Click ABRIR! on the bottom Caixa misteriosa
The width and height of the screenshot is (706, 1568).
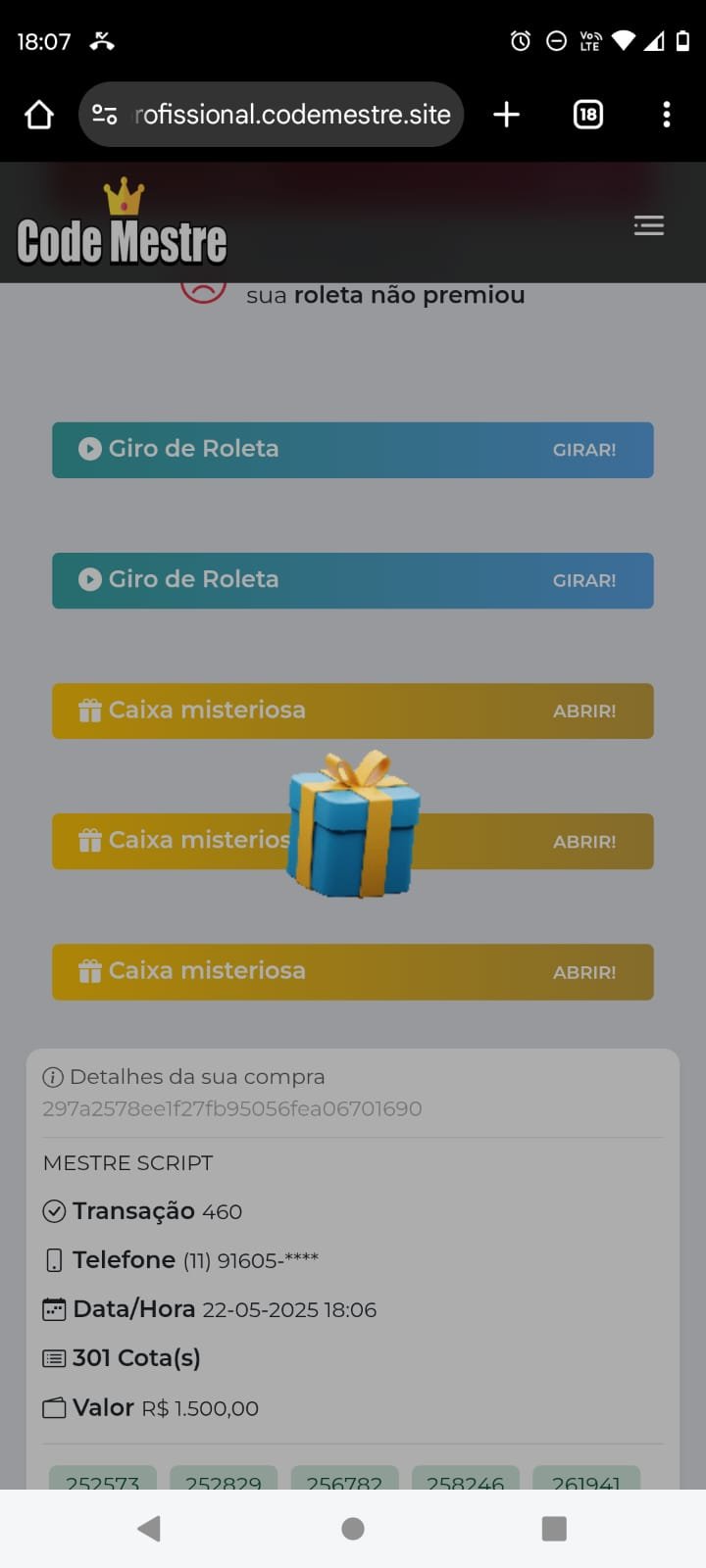[x=584, y=971]
